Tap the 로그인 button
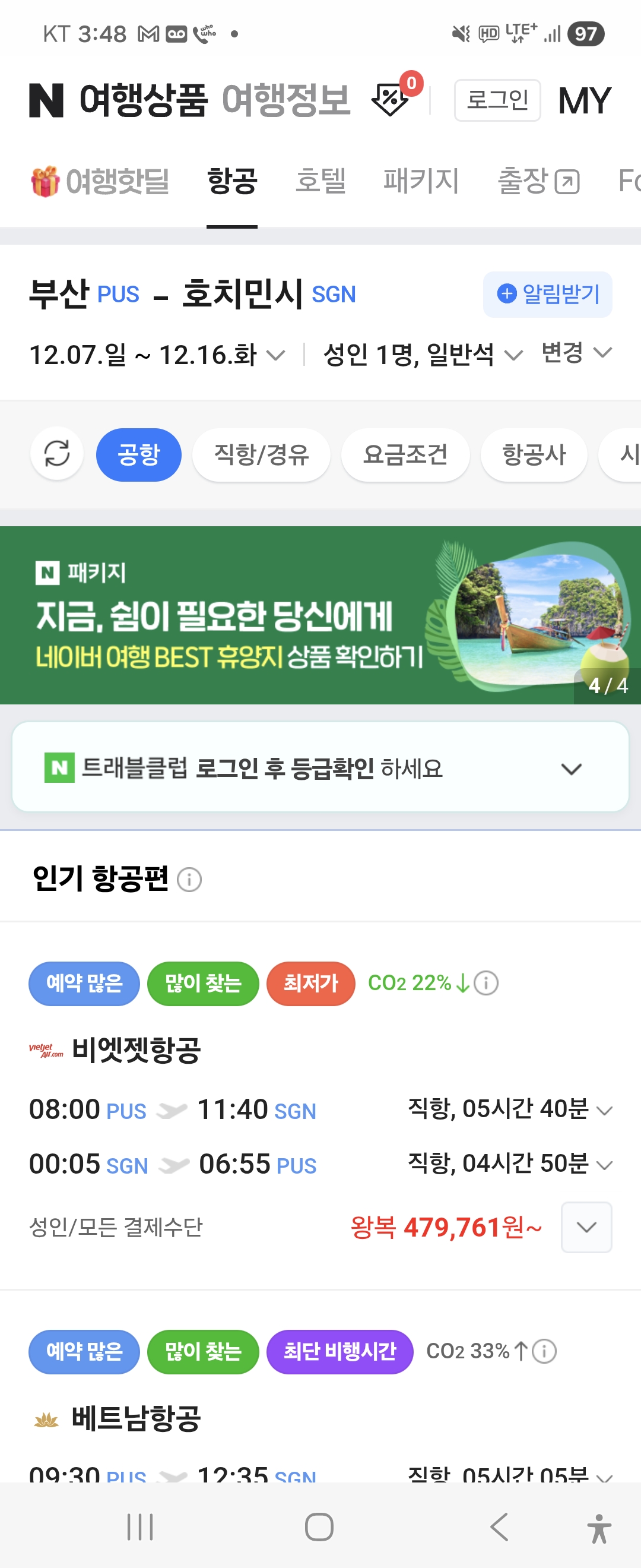This screenshot has height=1568, width=641. 497,100
